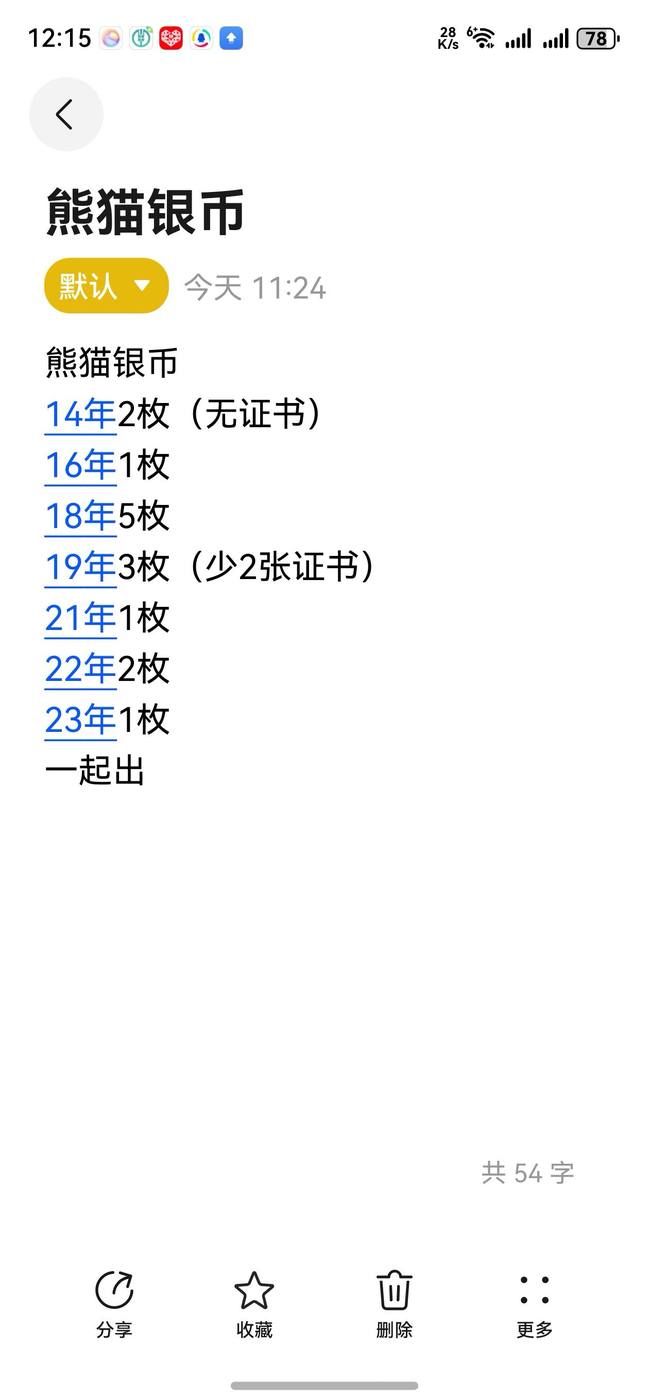Viewport: 649px width, 1400px height.
Task: Go back to the notes list
Action: click(x=66, y=115)
